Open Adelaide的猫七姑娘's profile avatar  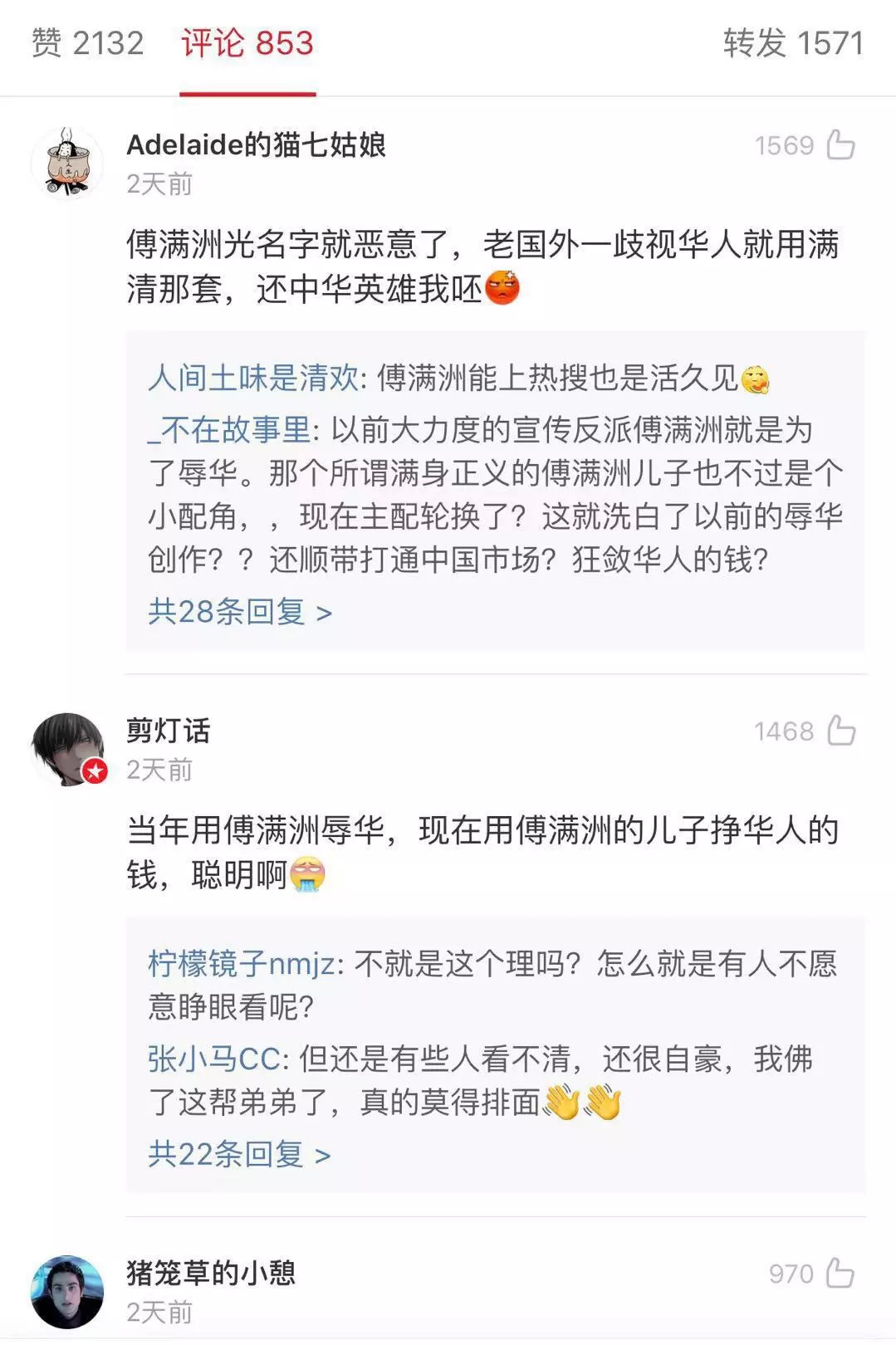pos(67,164)
